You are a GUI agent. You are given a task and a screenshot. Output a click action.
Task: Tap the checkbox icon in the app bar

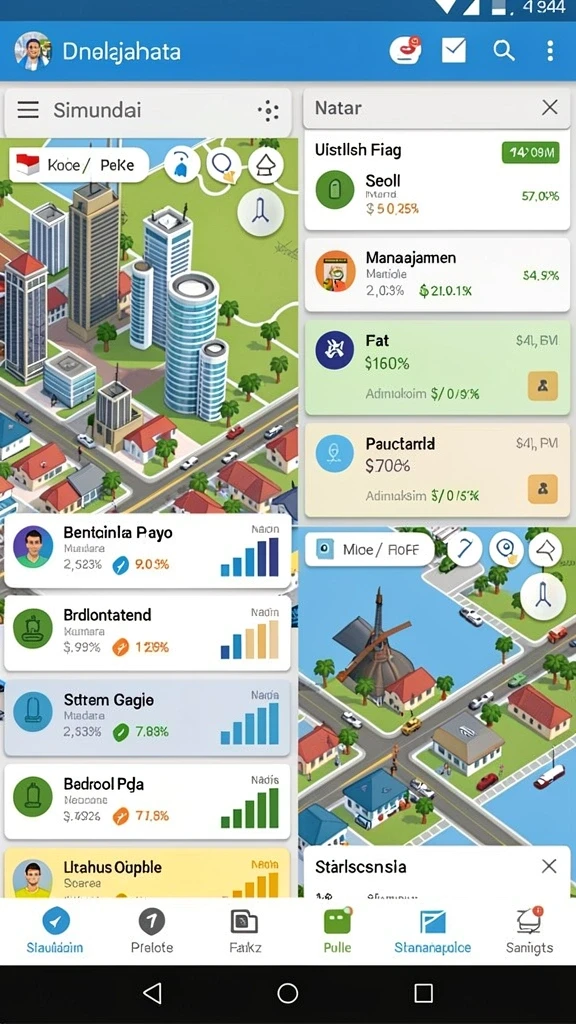(454, 50)
